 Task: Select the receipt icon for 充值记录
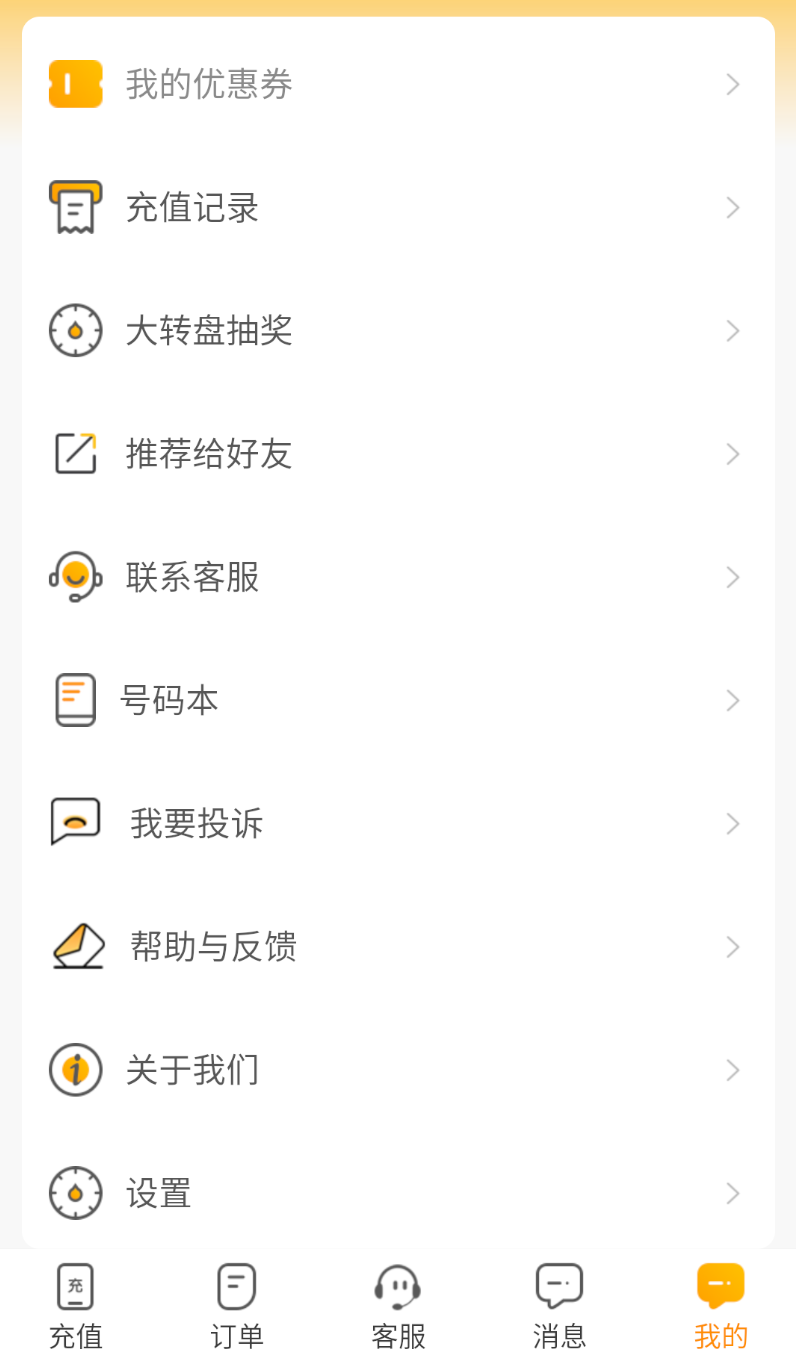(75, 207)
